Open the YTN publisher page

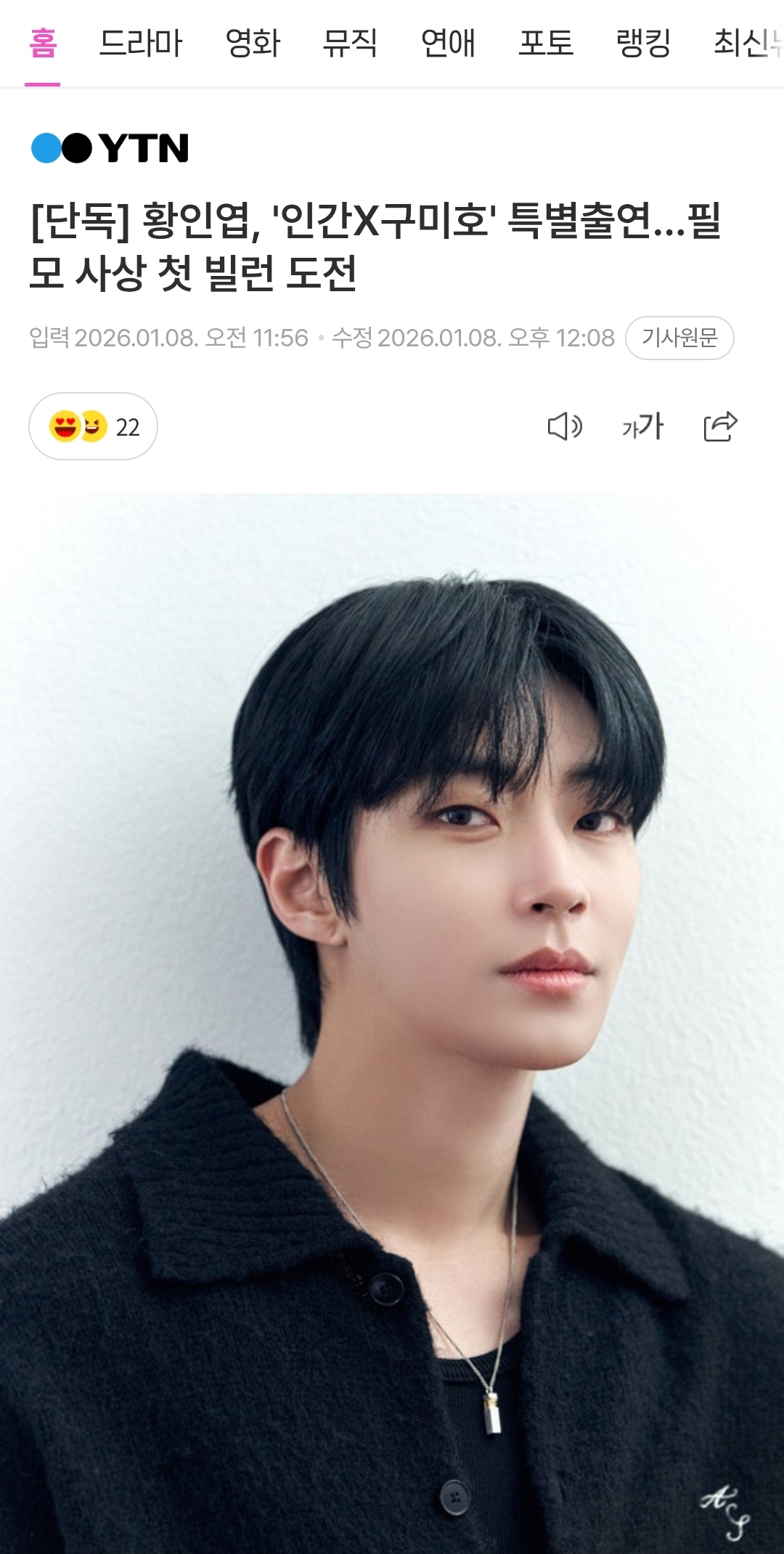(x=110, y=148)
